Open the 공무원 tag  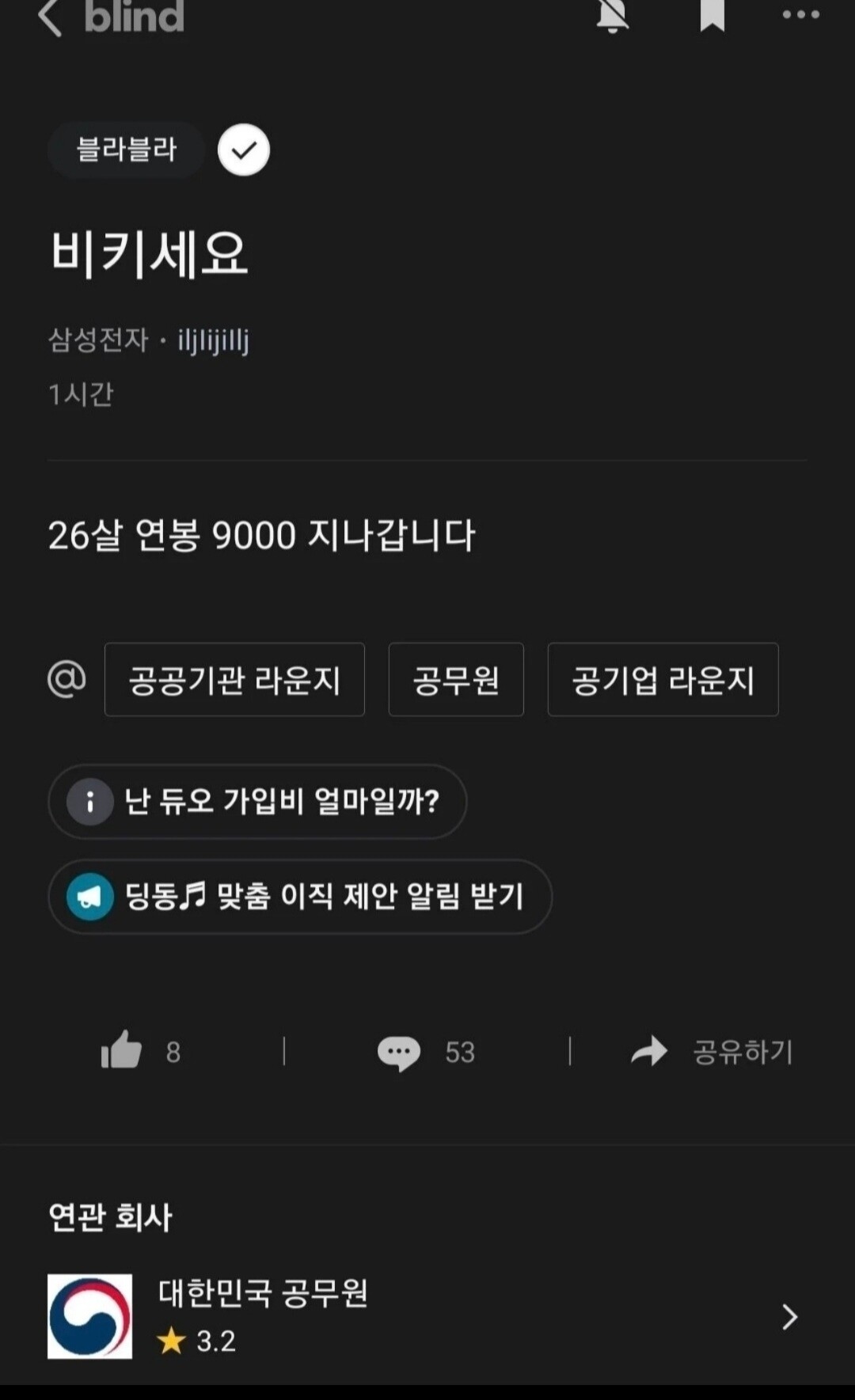pos(455,679)
